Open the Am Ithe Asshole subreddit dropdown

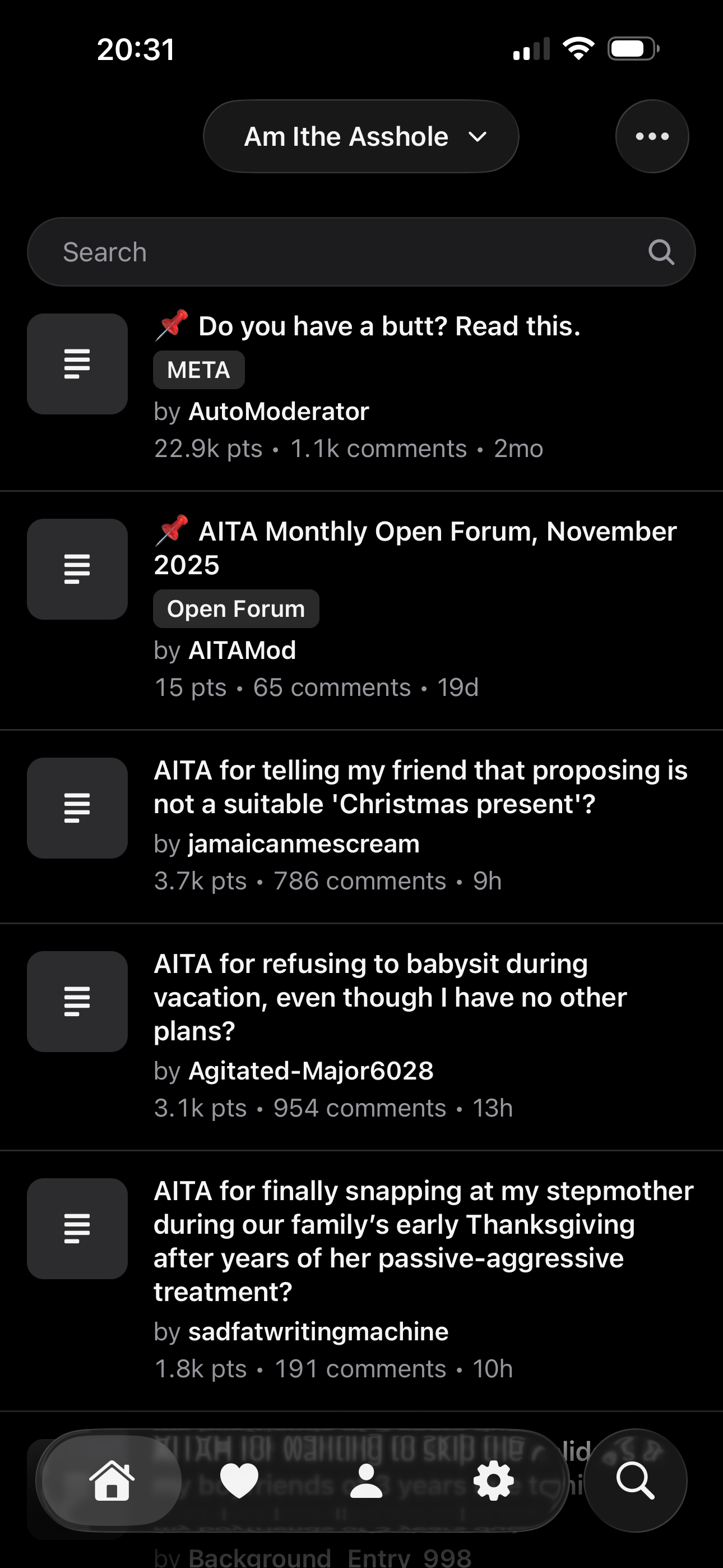(x=361, y=136)
